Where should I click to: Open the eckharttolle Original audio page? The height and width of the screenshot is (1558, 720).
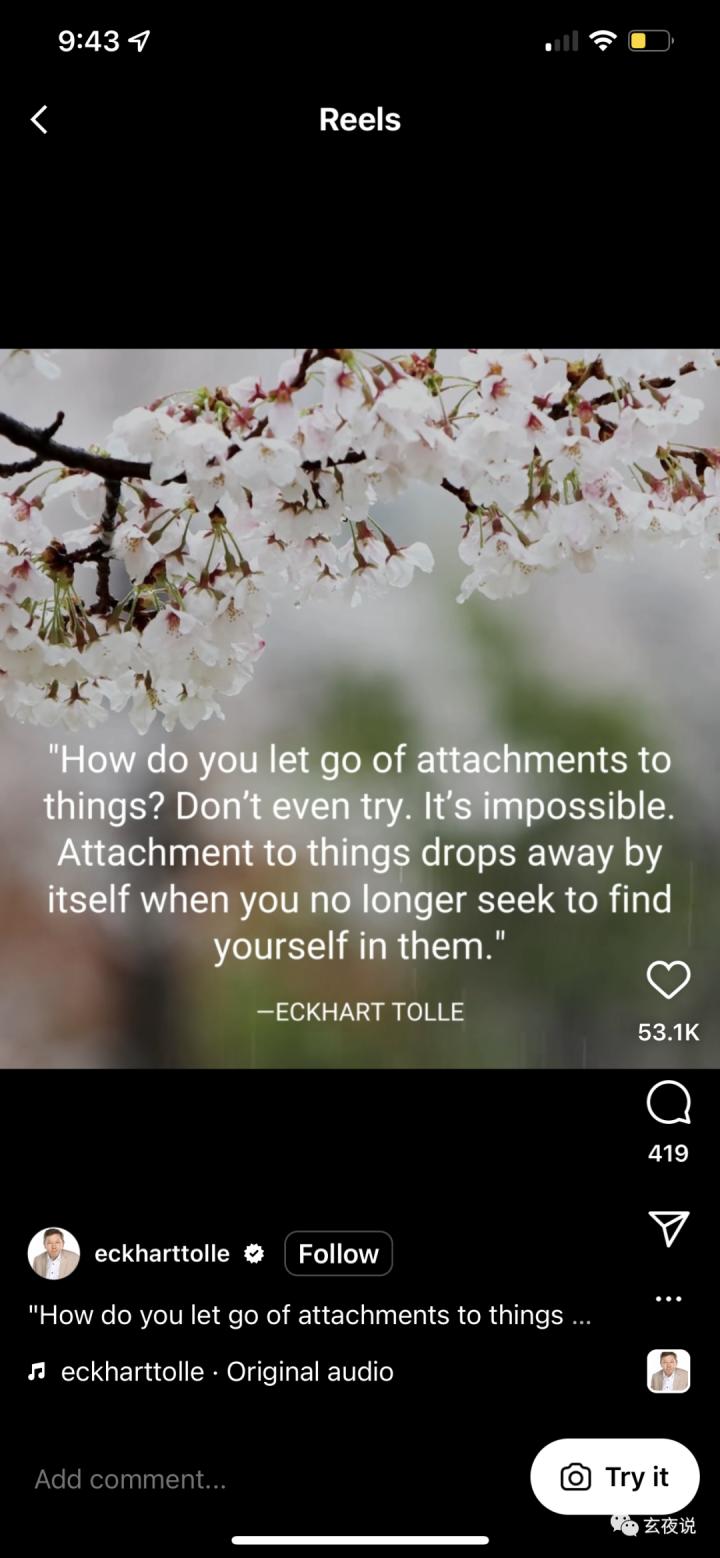click(226, 1372)
